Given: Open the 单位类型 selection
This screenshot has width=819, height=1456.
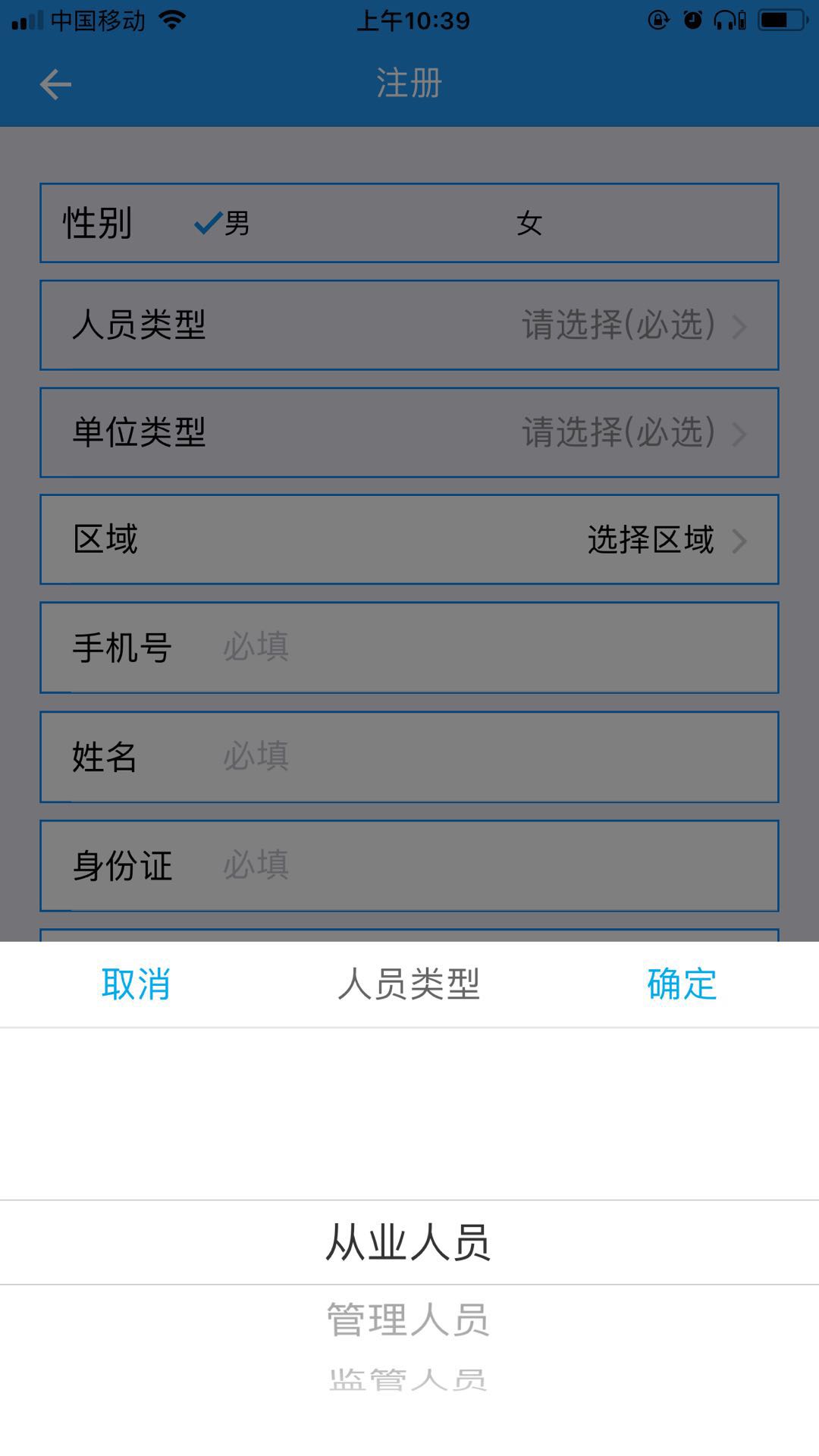Looking at the screenshot, I should (409, 432).
